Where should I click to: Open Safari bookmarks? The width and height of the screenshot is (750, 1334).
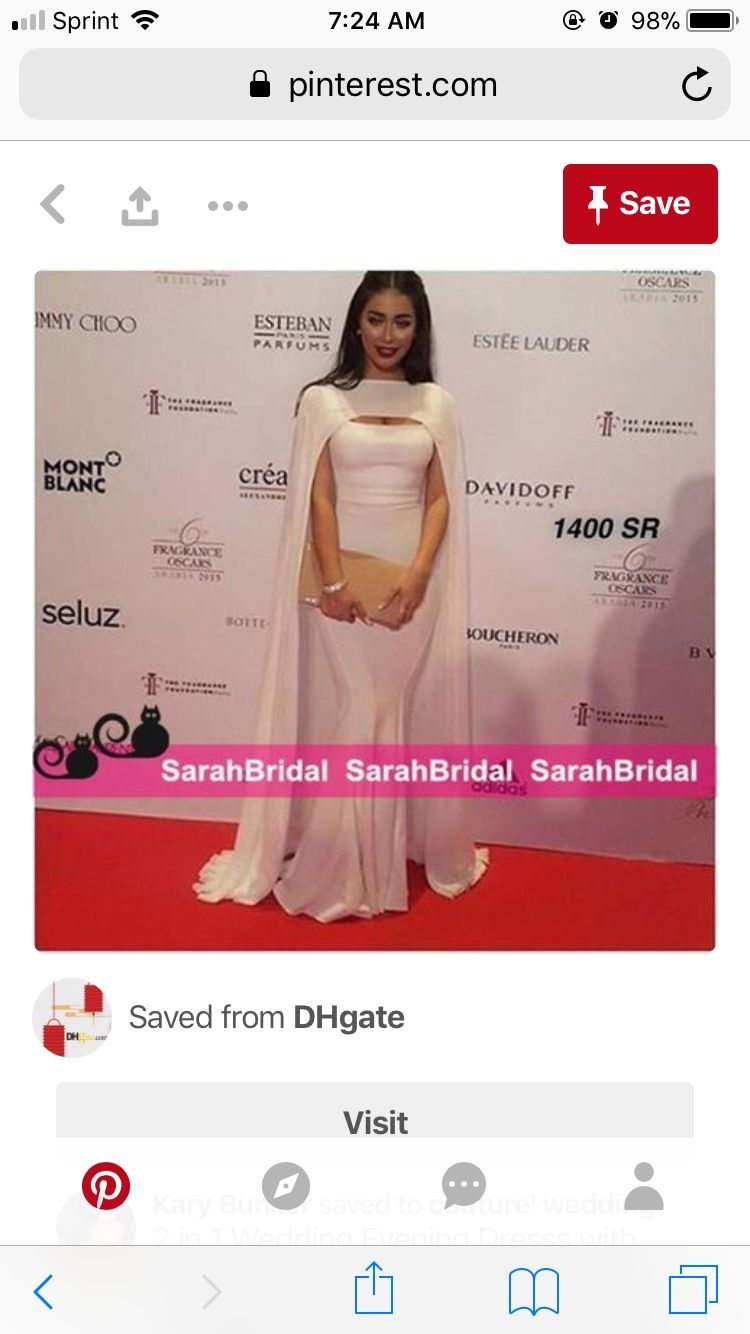534,1292
